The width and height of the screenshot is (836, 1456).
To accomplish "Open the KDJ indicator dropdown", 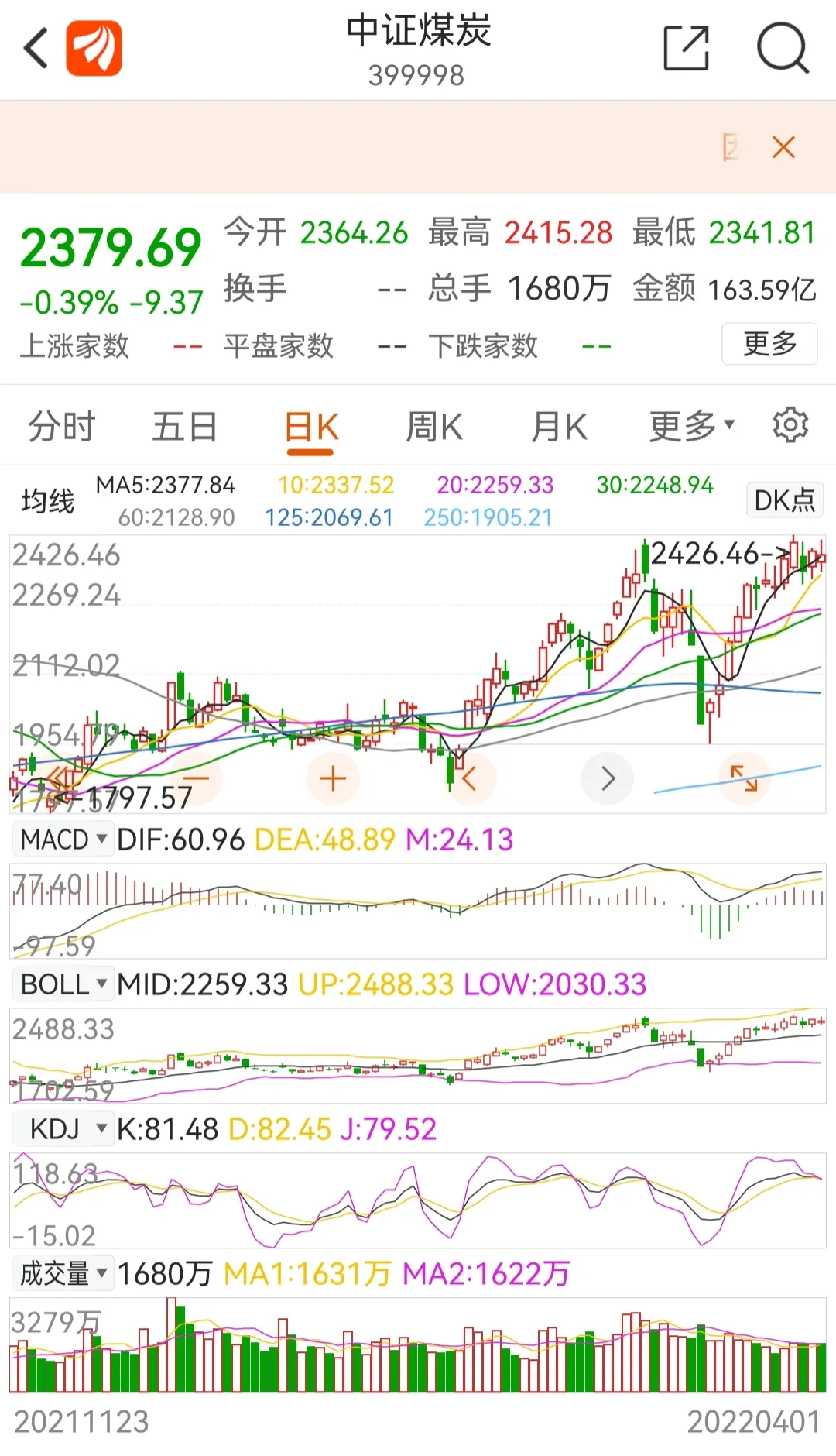I will [63, 1129].
